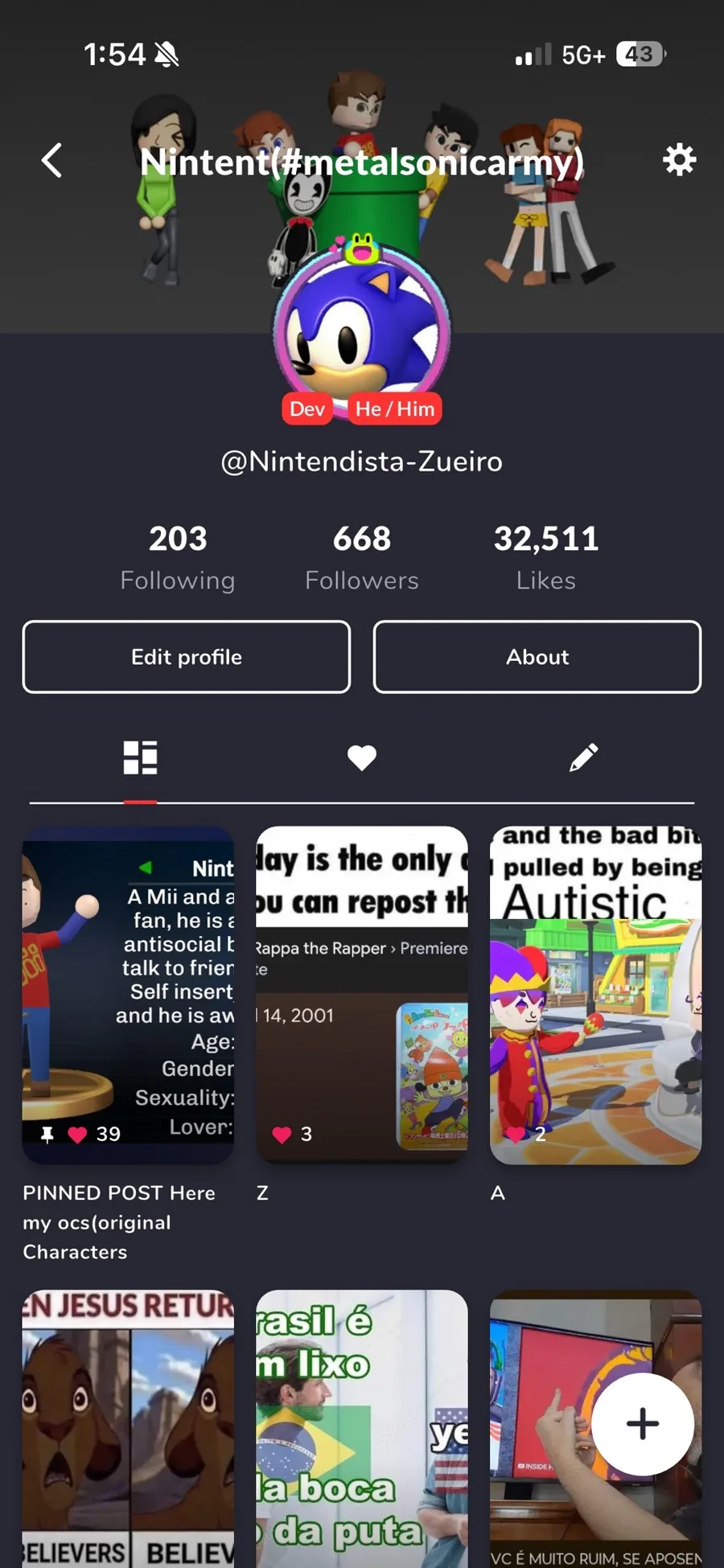724x1568 pixels.
Task: Switch to the posts grid tab
Action: [x=140, y=757]
